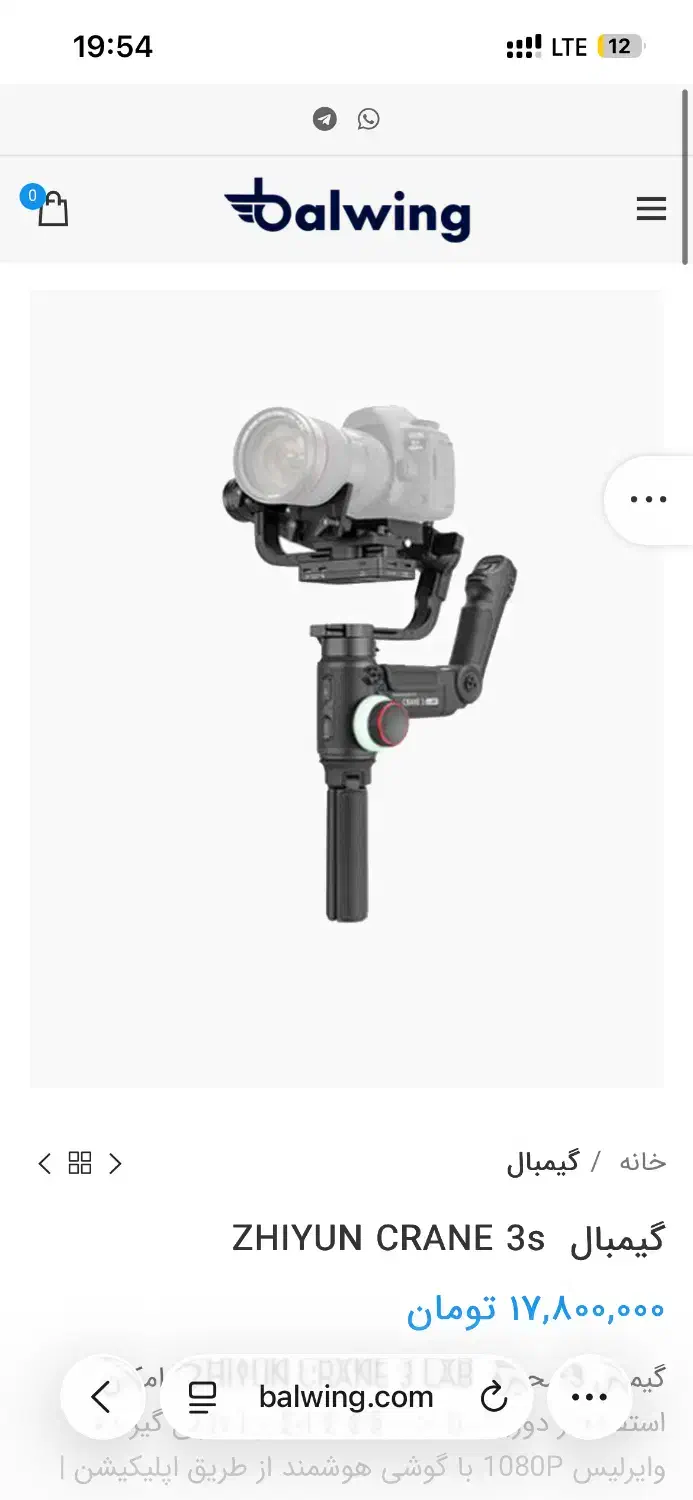
Task: Go to the خانه breadcrumb link
Action: click(x=642, y=1162)
